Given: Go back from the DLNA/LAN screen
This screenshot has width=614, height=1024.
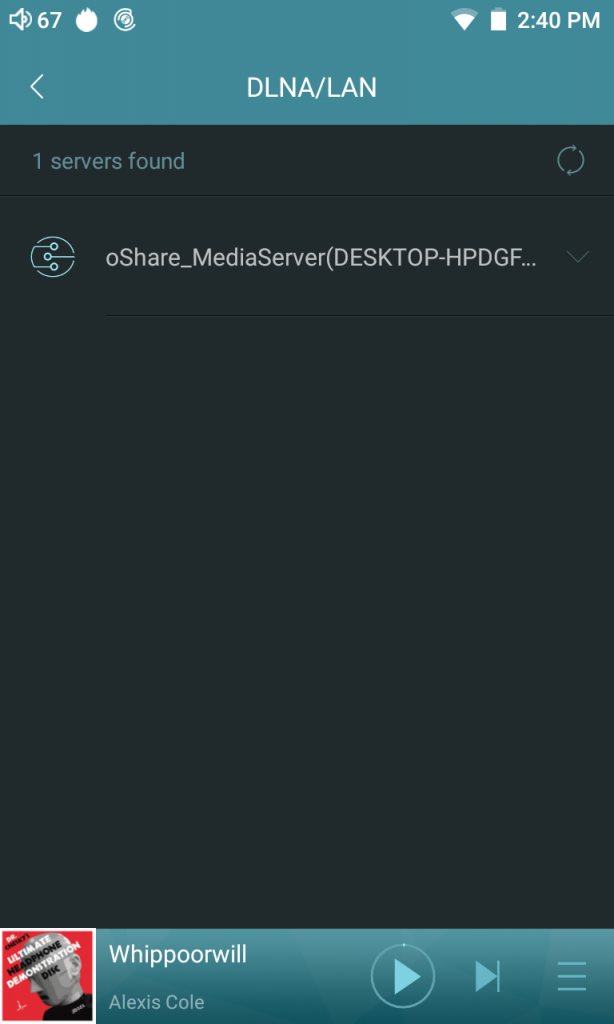Looking at the screenshot, I should [37, 87].
